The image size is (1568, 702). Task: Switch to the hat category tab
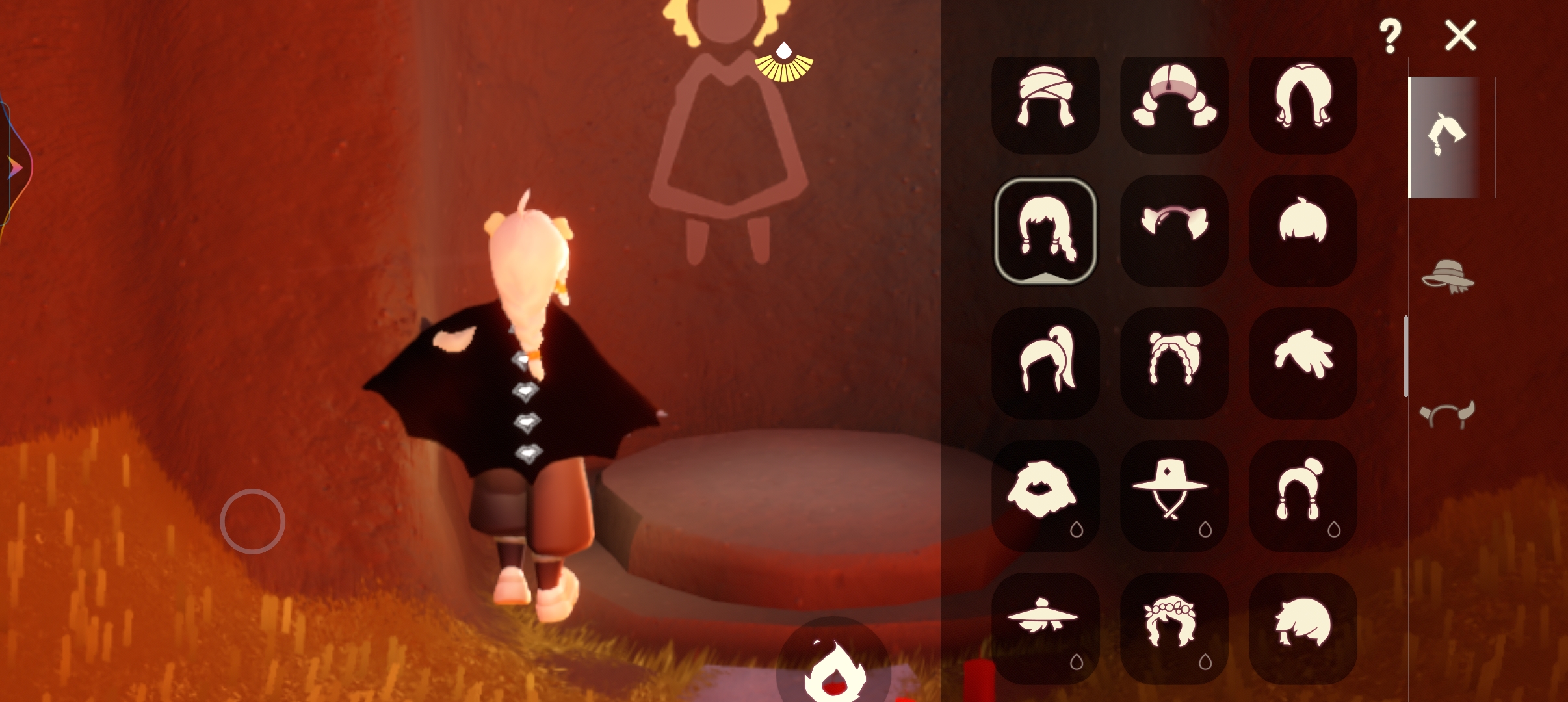pos(1447,277)
